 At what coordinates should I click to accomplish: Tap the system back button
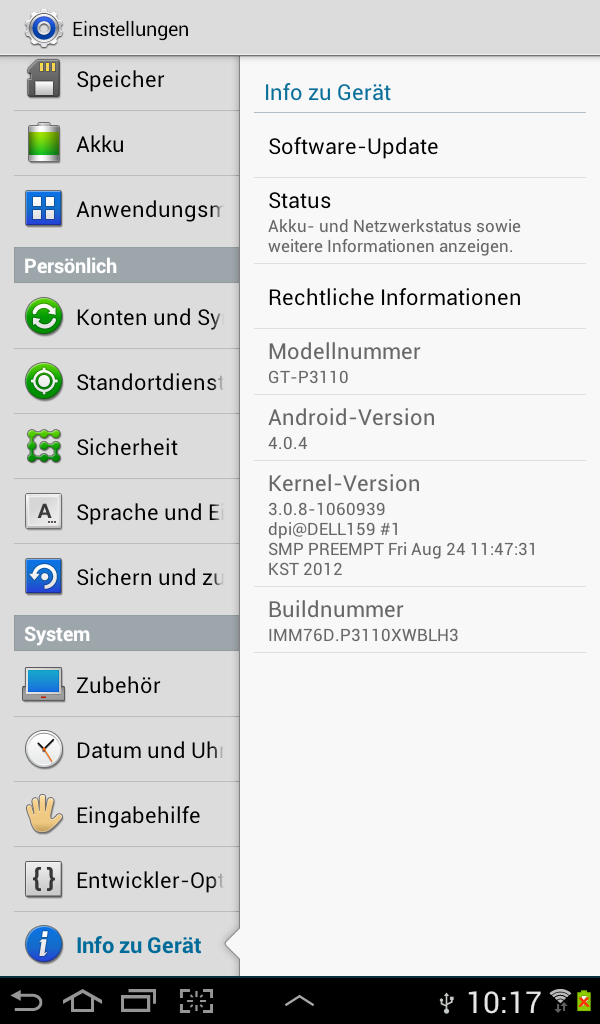pos(26,1000)
